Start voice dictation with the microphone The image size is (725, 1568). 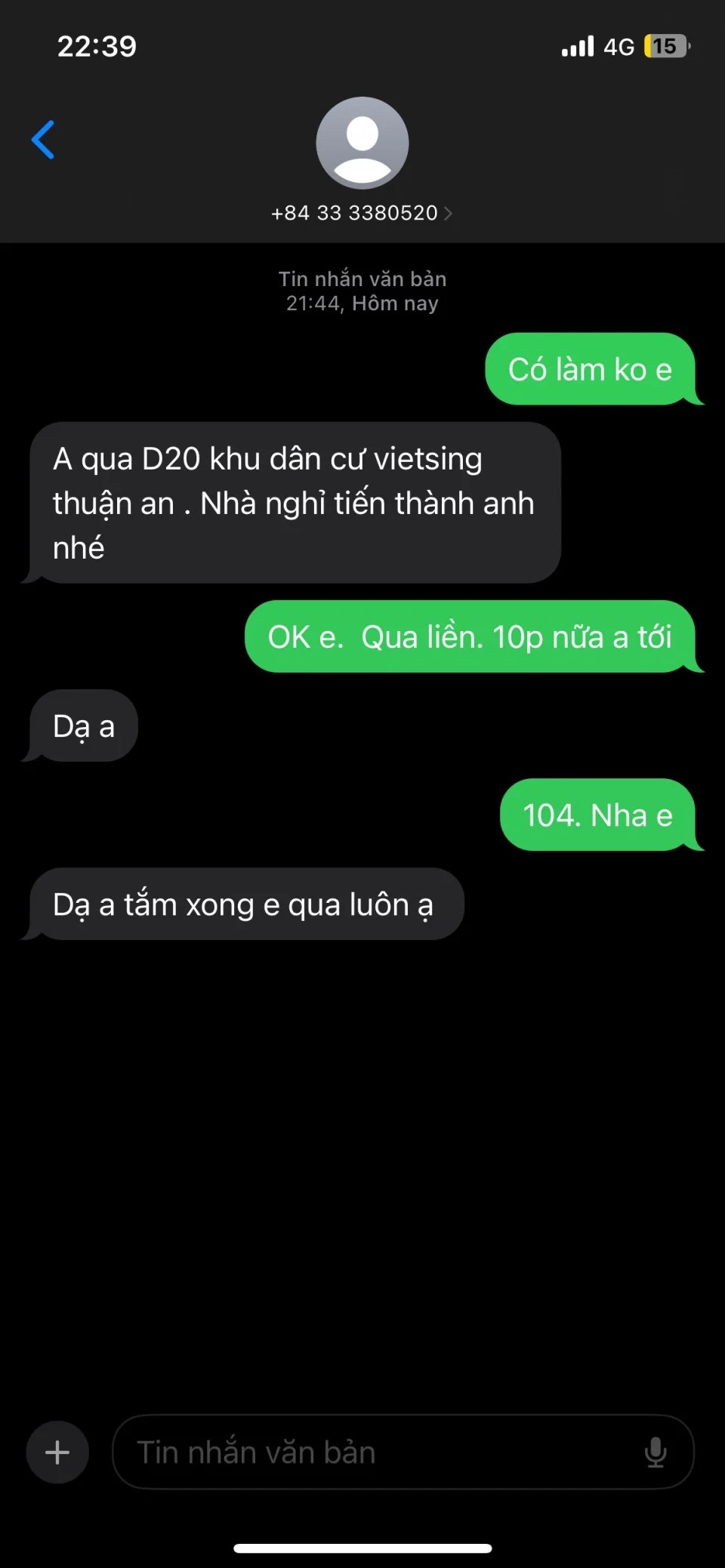click(x=656, y=1452)
